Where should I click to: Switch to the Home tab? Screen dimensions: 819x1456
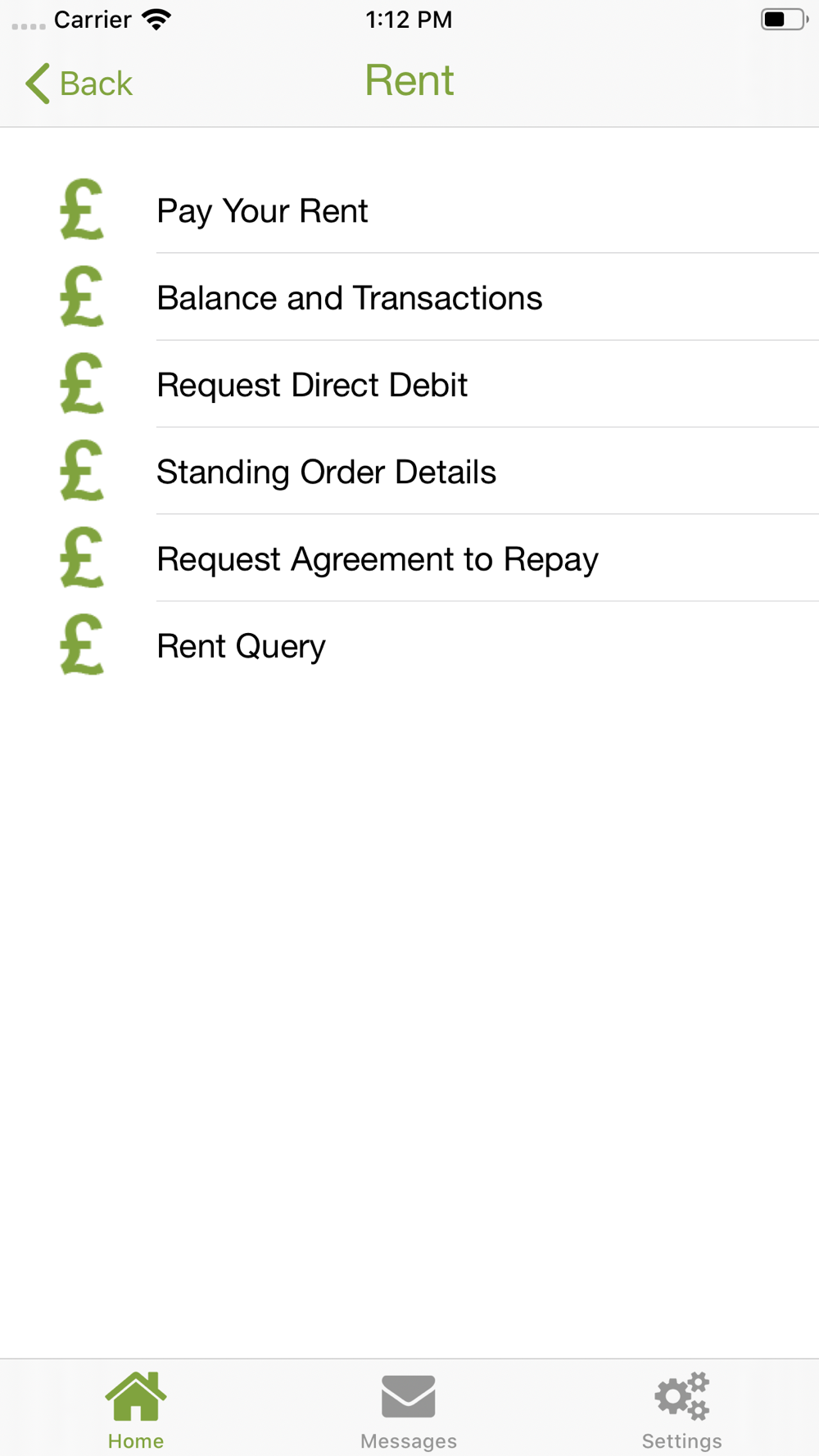tap(136, 1410)
